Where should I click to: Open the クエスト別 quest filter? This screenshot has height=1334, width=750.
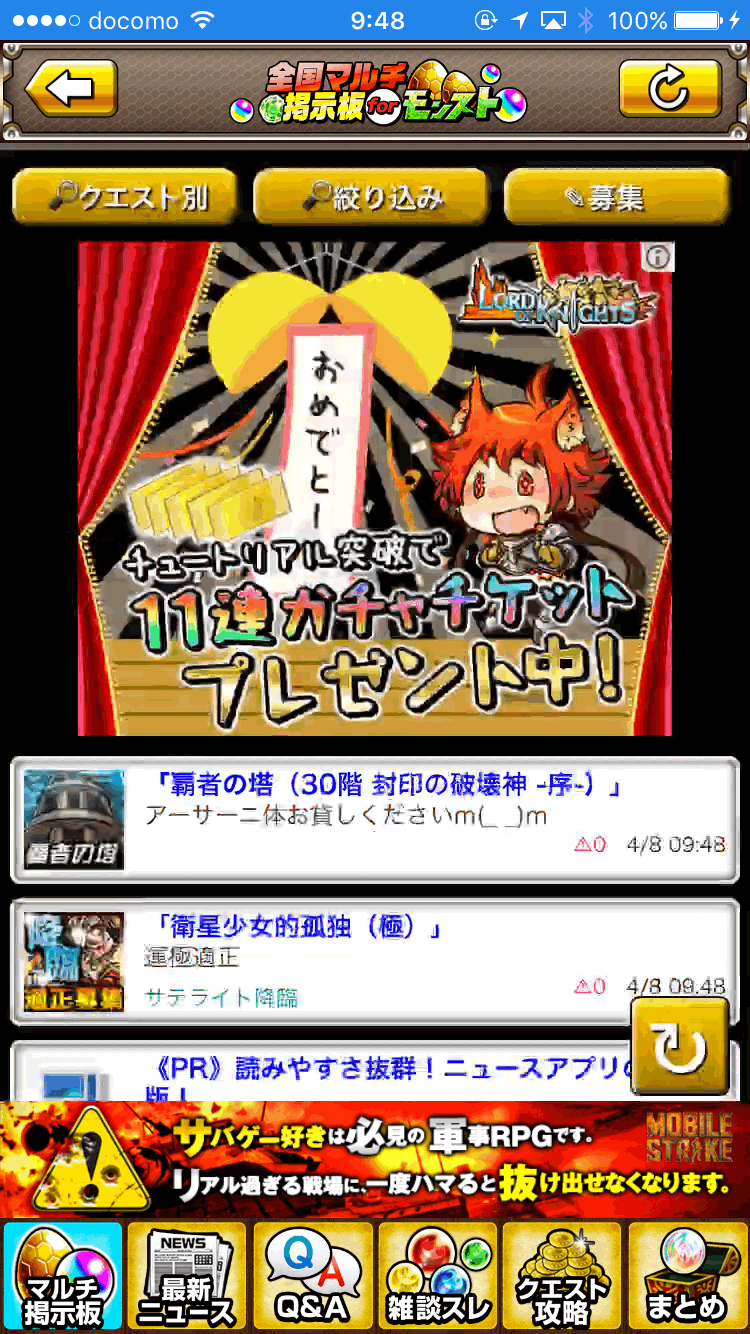click(125, 196)
